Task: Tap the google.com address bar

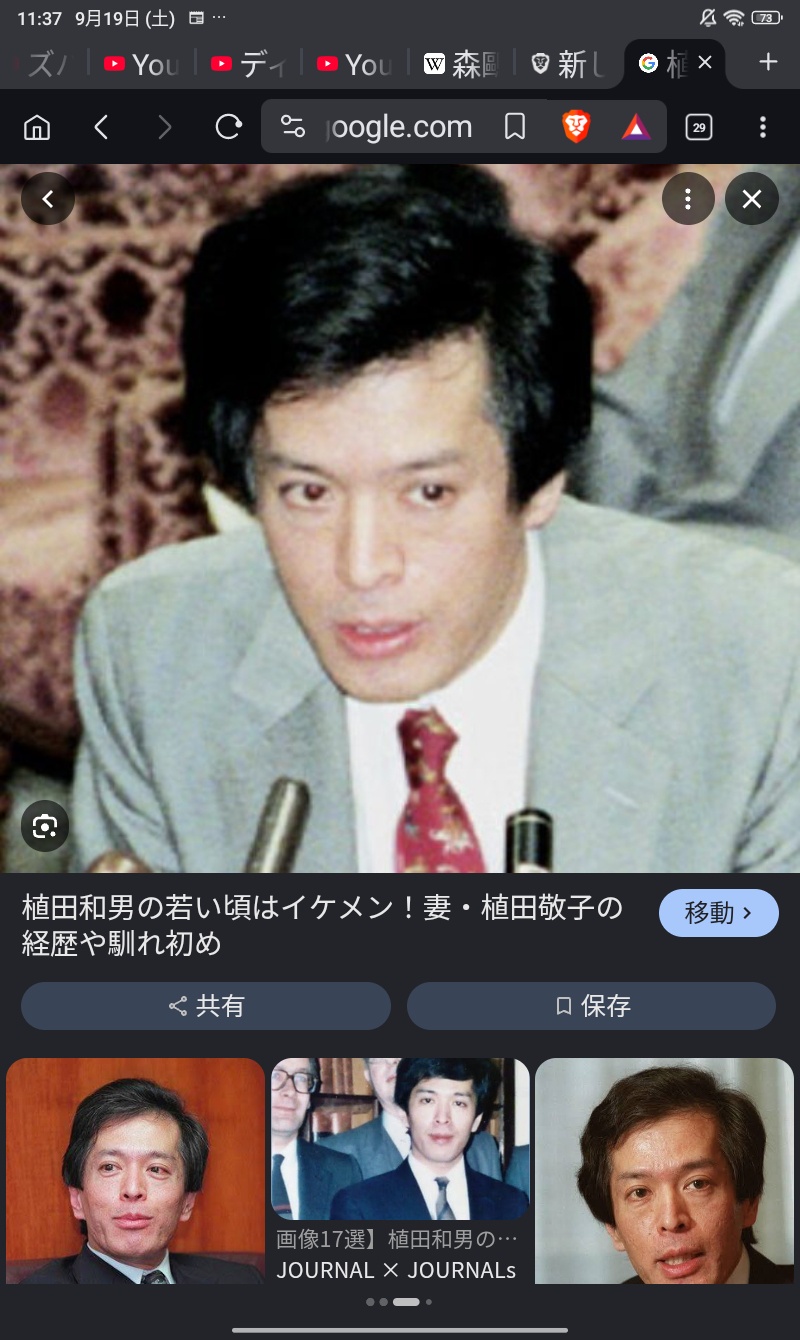Action: (x=400, y=127)
